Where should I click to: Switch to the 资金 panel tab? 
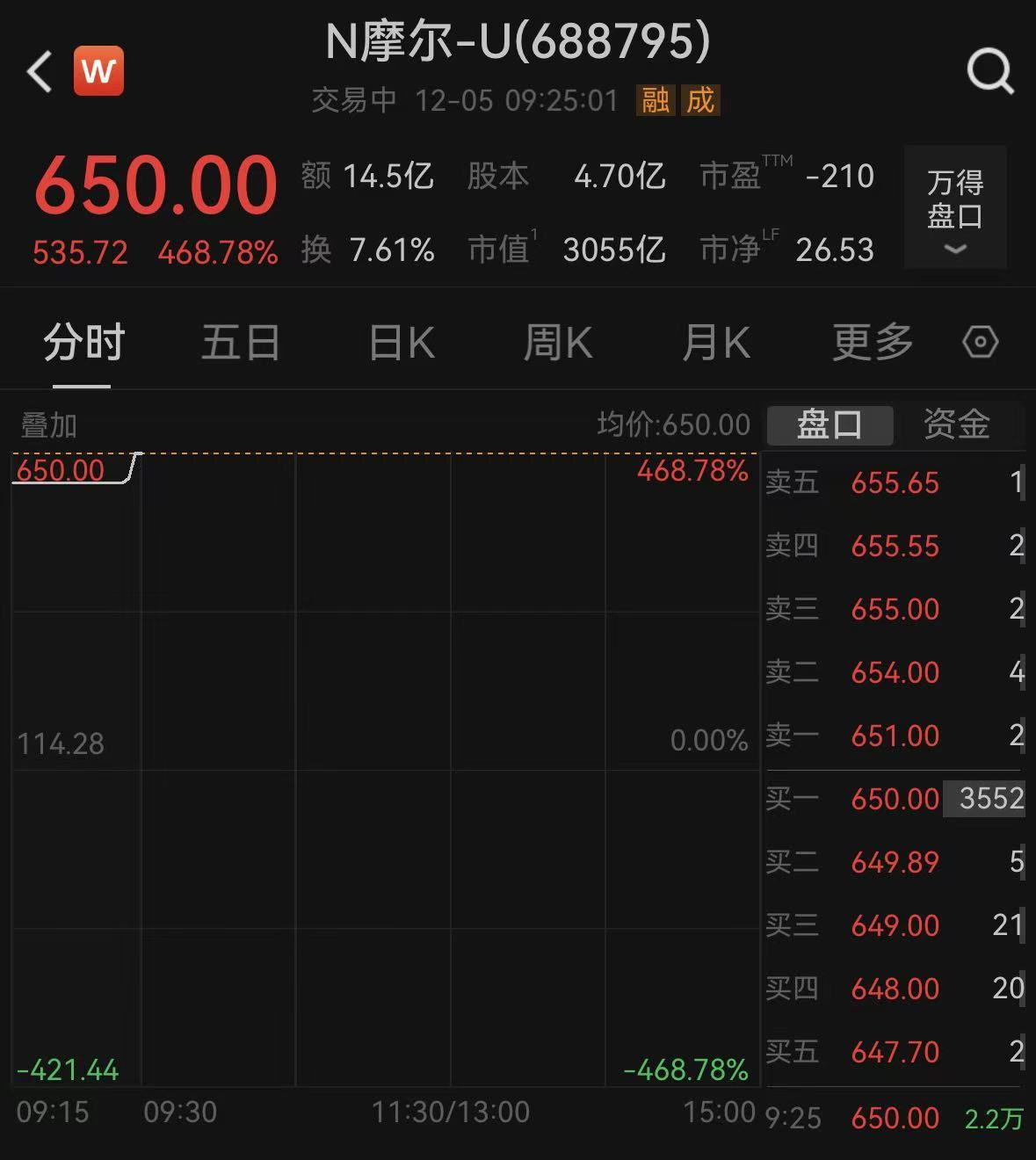pos(957,425)
